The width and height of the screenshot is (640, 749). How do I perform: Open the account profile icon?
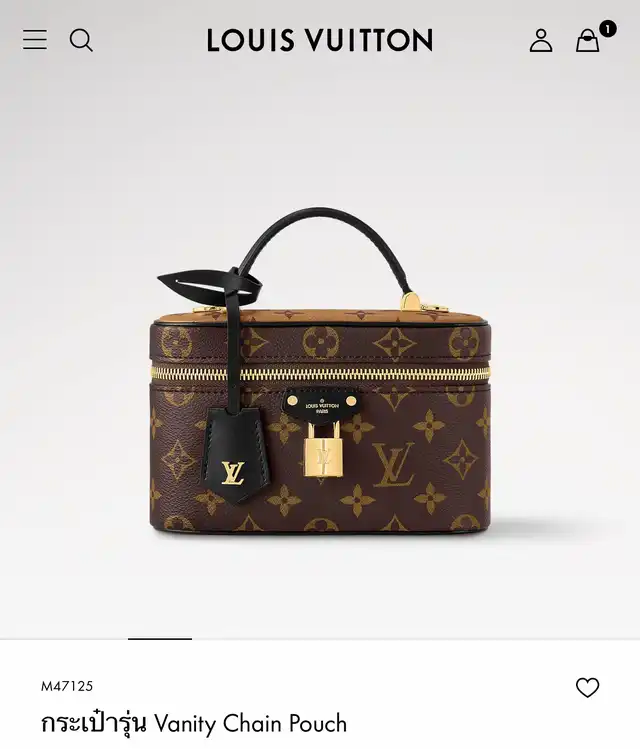pos(541,40)
